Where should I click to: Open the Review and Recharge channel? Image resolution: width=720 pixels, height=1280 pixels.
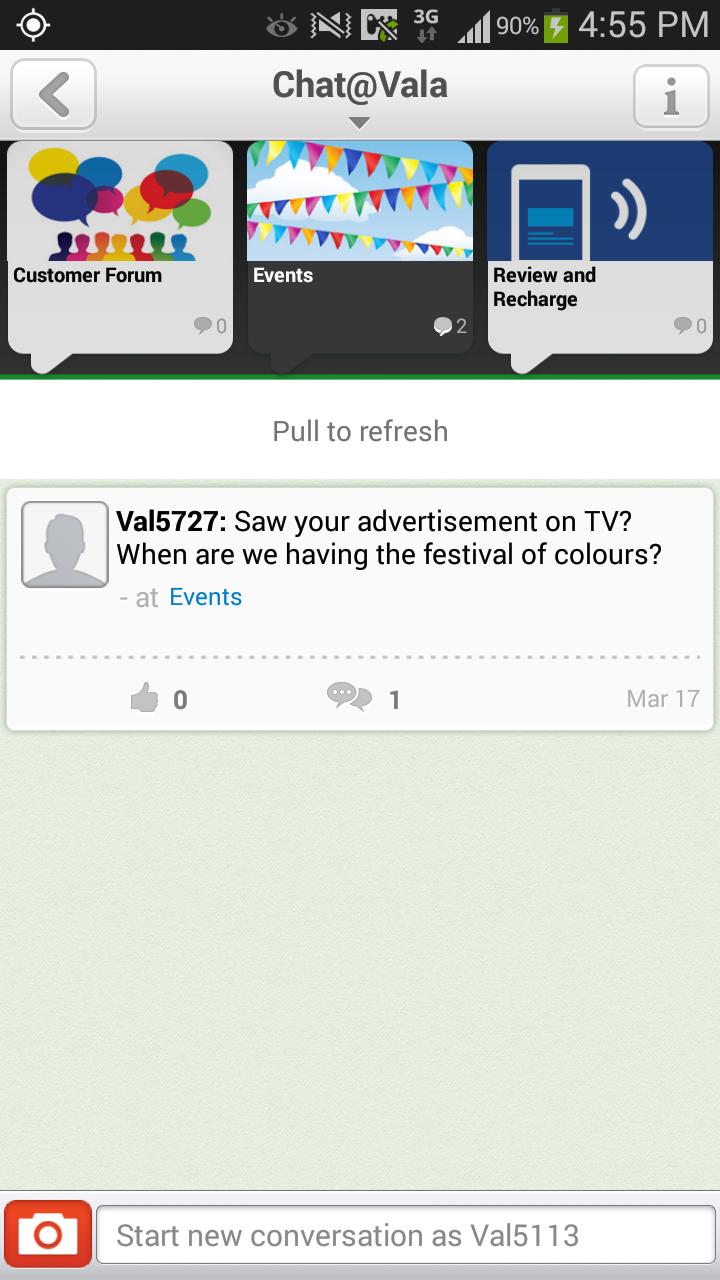(600, 250)
